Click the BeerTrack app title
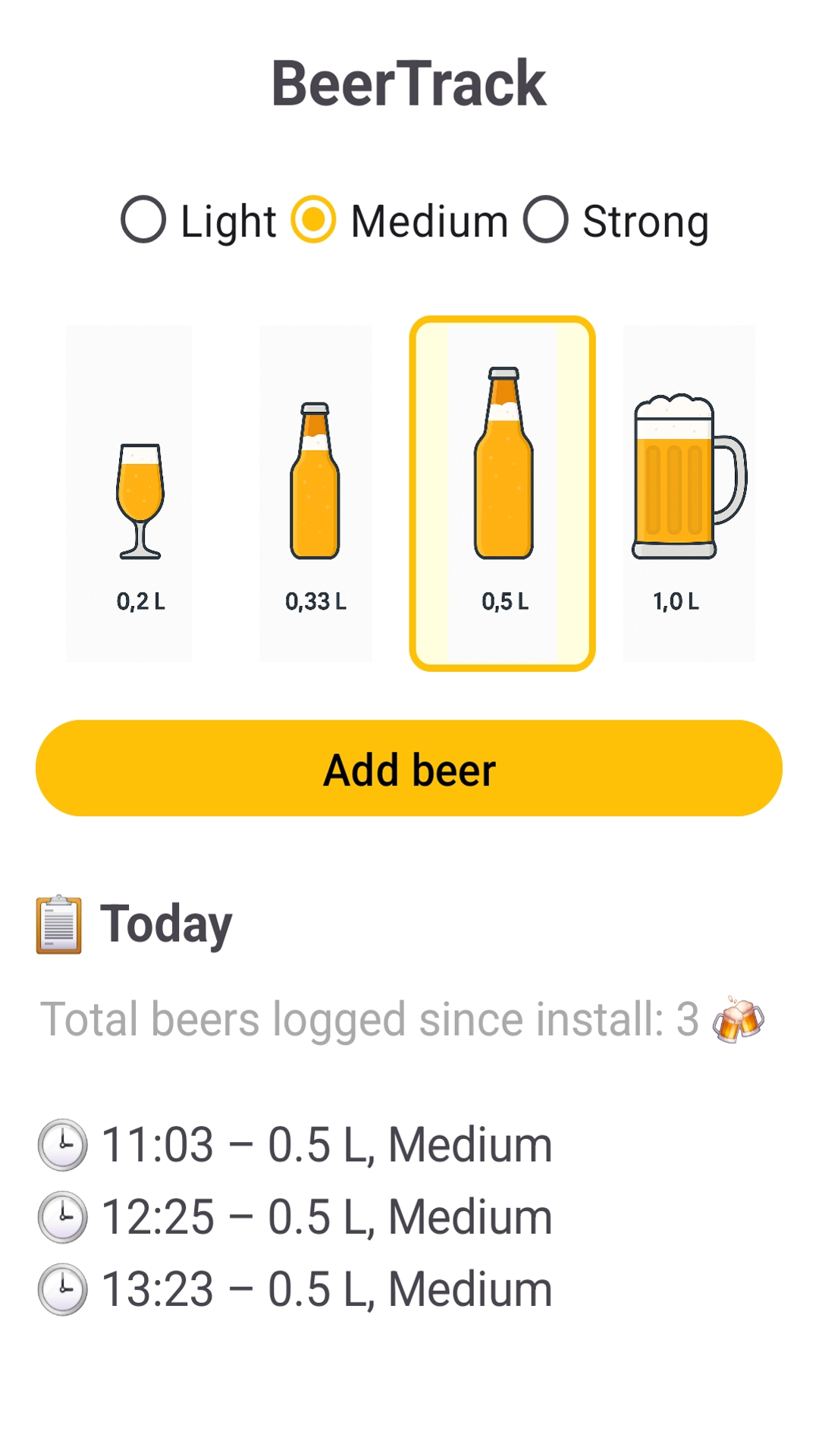This screenshot has height=1456, width=819. 409,82
